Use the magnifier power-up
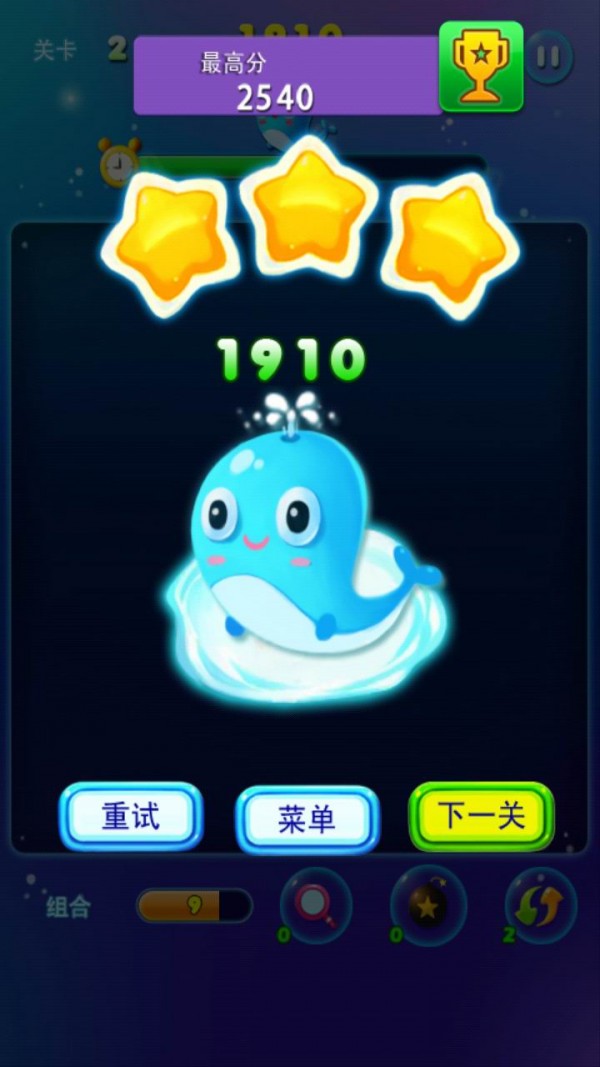 pyautogui.click(x=316, y=905)
